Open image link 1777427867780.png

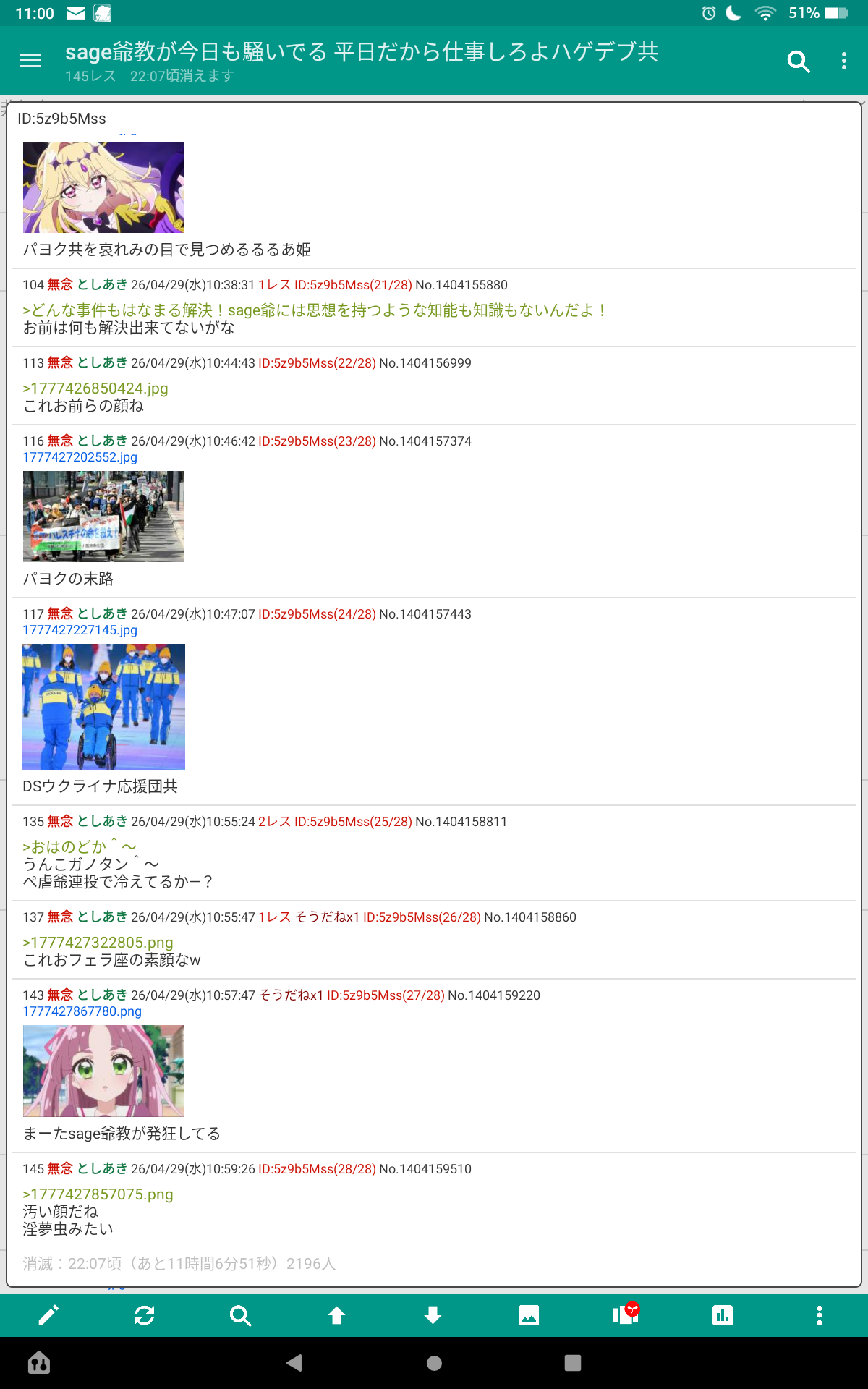(x=82, y=1011)
